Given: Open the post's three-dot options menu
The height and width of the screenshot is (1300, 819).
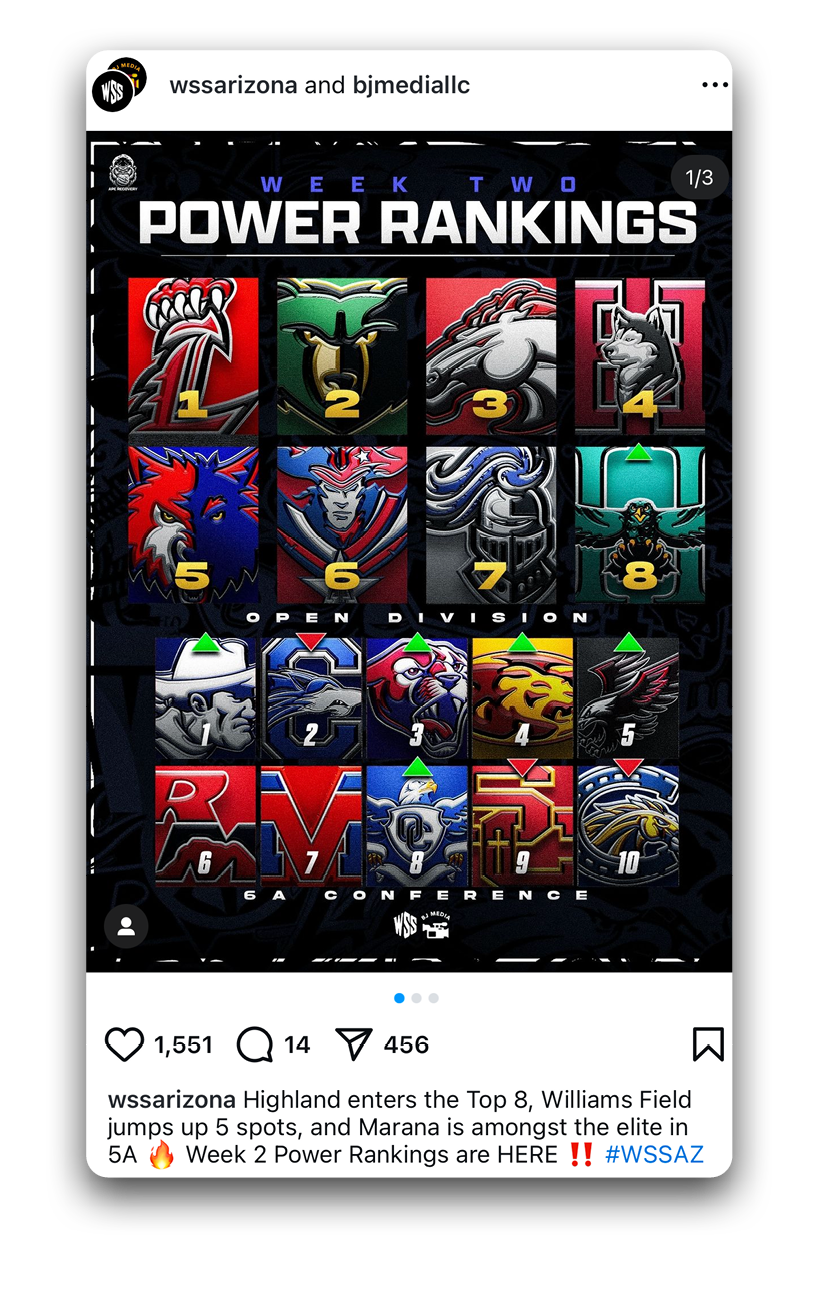Looking at the screenshot, I should pos(715,86).
